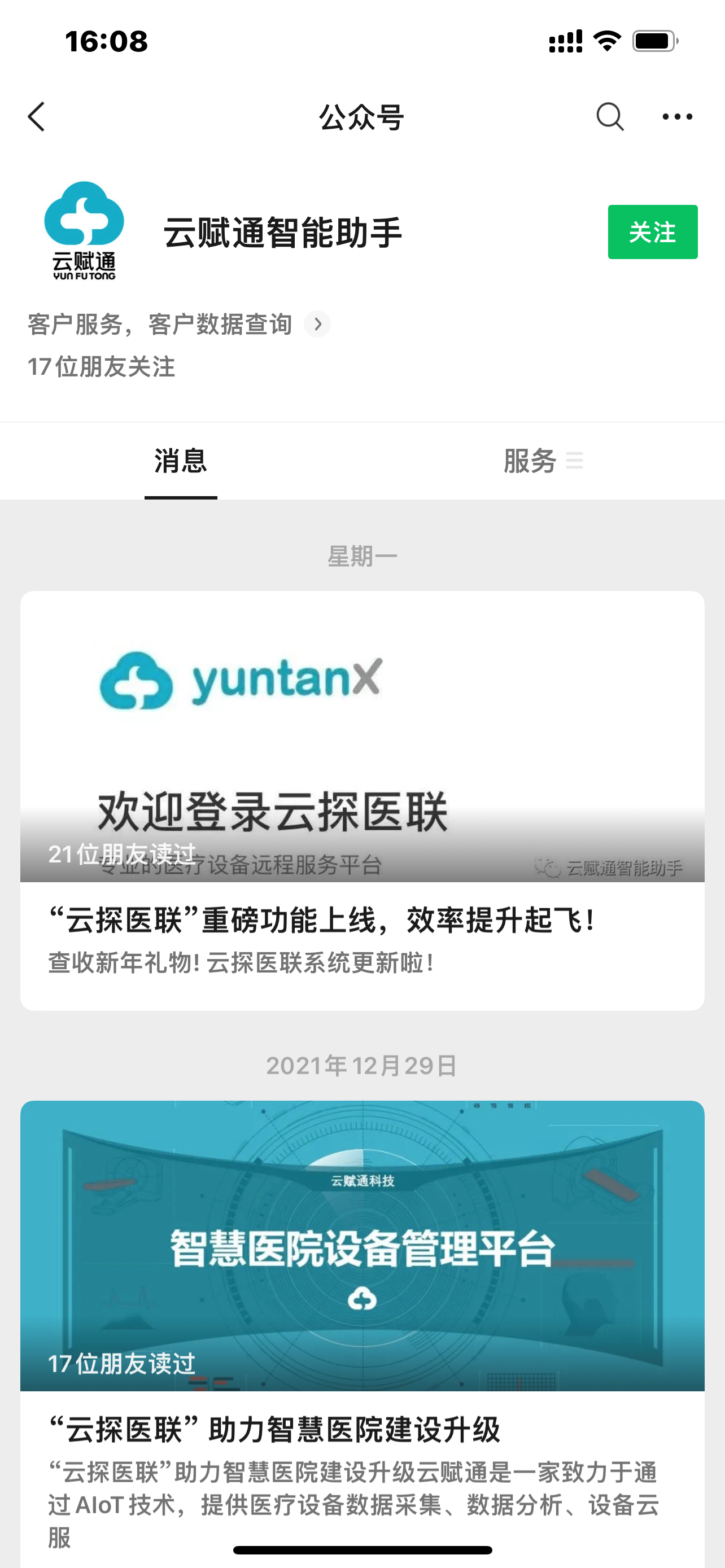Viewport: 725px width, 1568px height.
Task: Open the three-dot more options menu
Action: click(677, 116)
